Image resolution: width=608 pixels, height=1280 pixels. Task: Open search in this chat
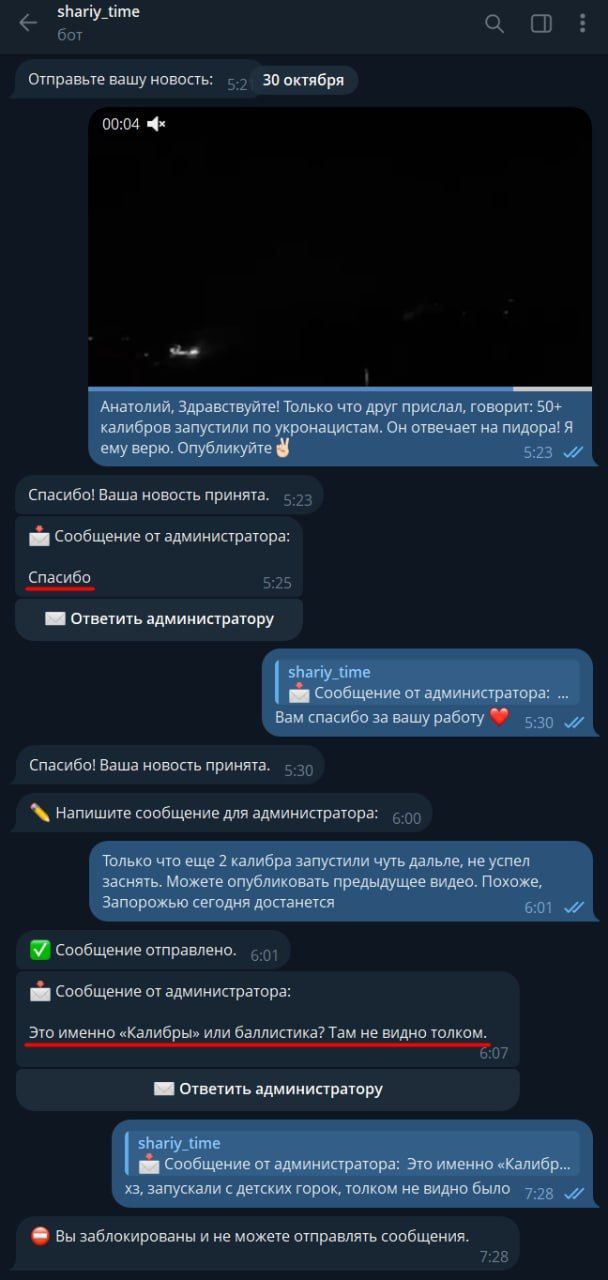494,23
